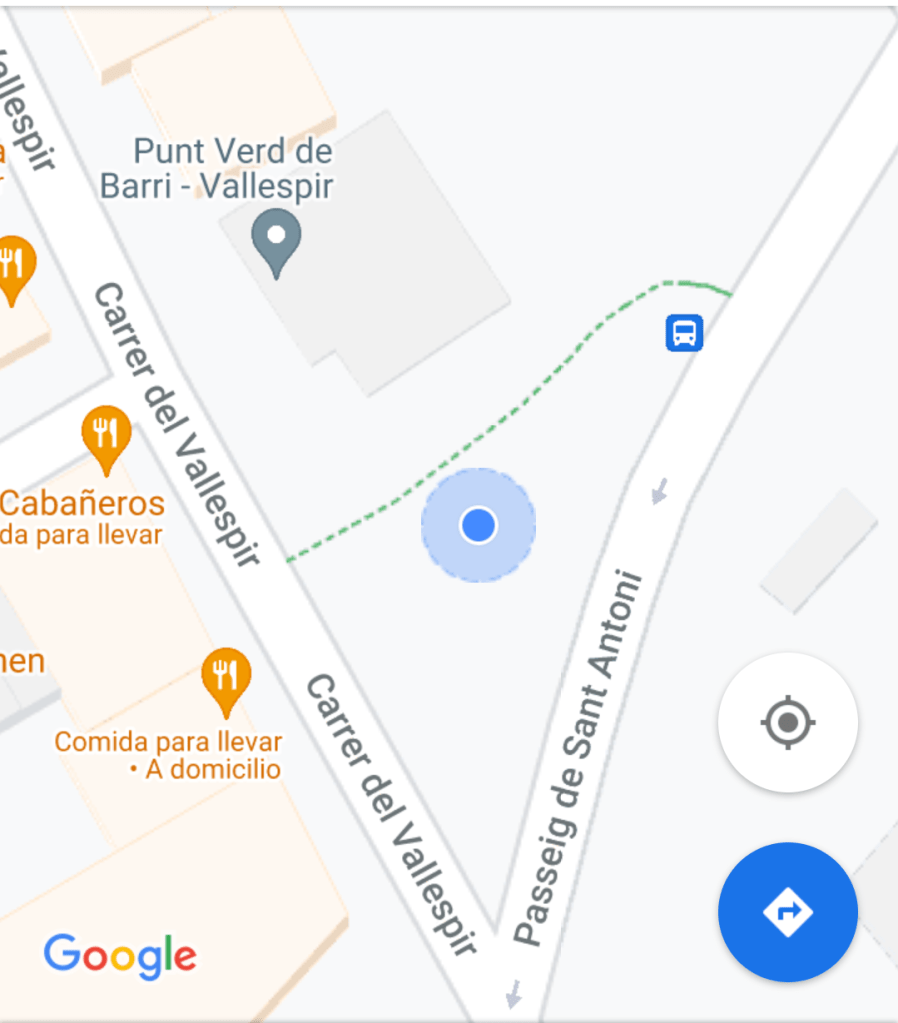898x1023 pixels.
Task: Tap the blue current-location dot
Action: (x=478, y=525)
